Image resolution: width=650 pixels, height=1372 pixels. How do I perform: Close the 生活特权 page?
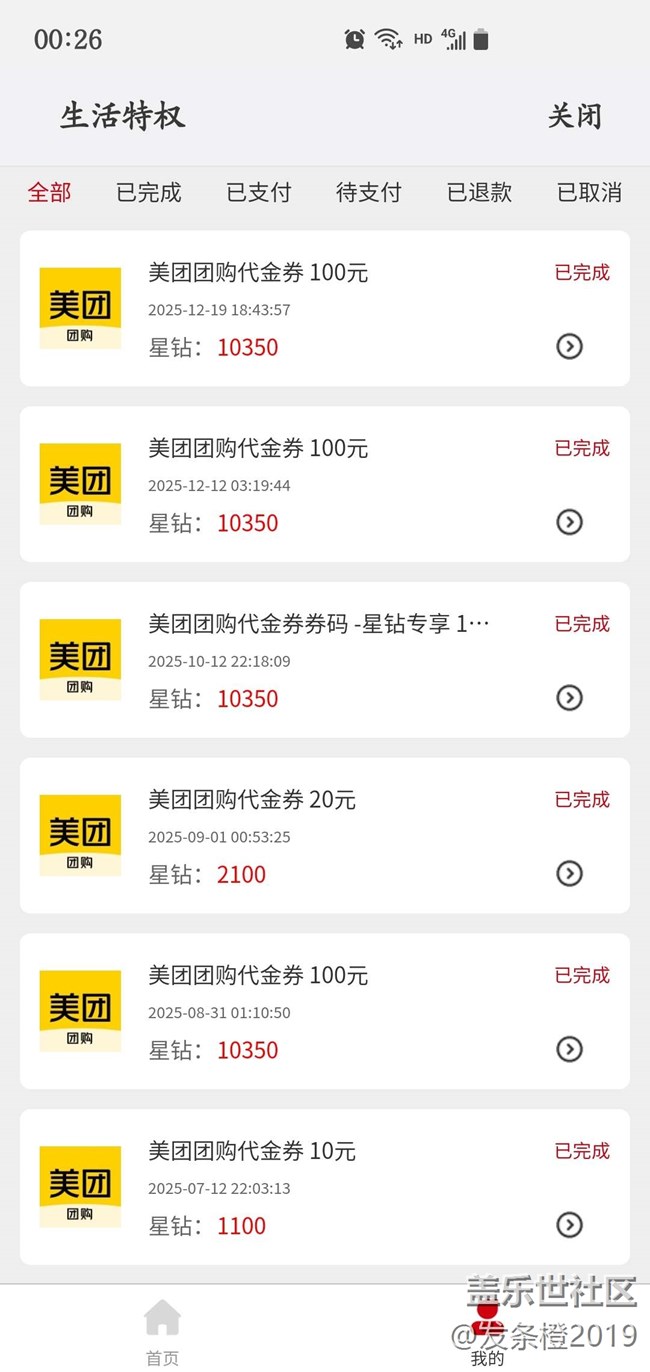(574, 116)
